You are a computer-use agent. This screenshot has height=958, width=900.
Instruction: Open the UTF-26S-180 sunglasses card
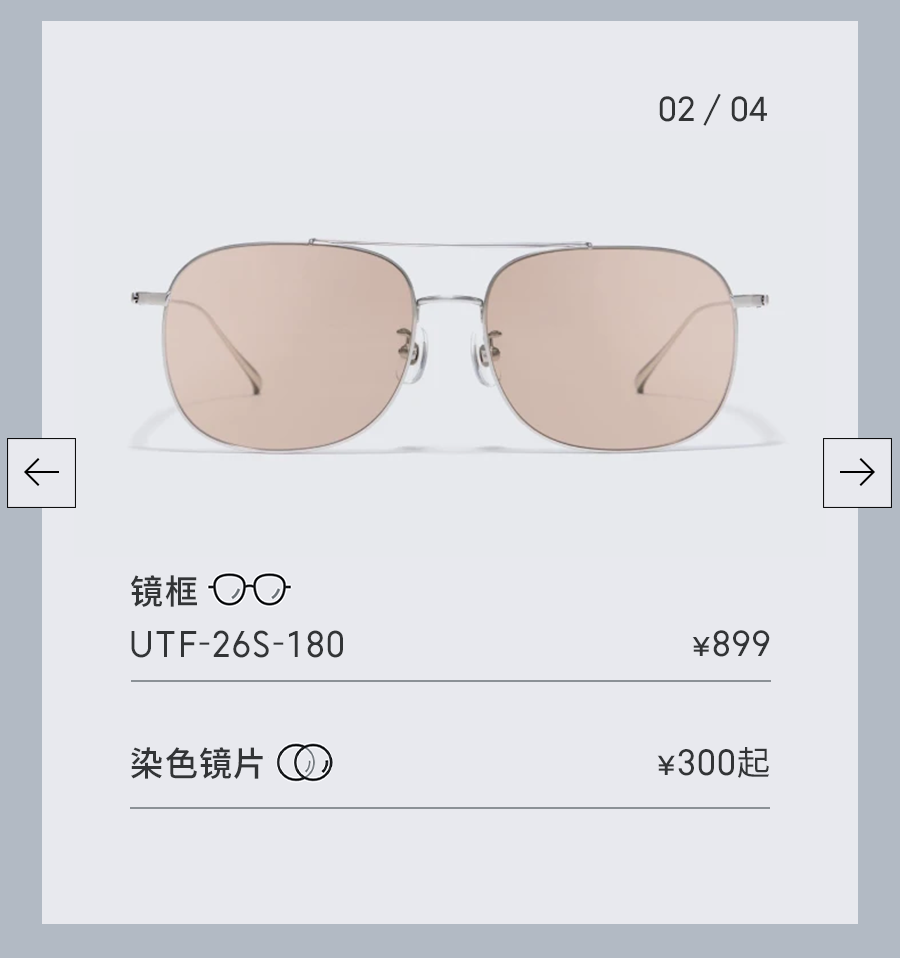450,472
